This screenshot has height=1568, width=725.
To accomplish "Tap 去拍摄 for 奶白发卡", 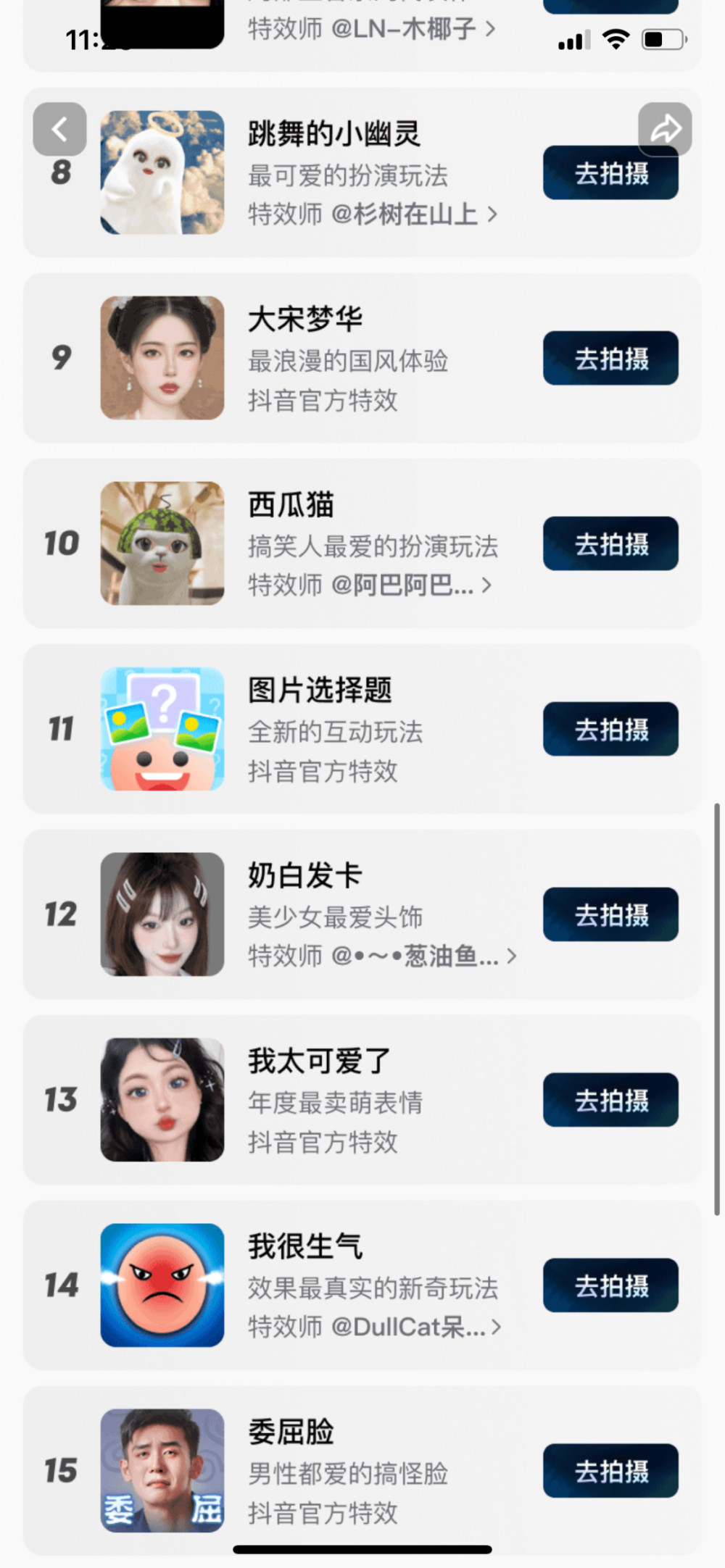I will pyautogui.click(x=610, y=914).
